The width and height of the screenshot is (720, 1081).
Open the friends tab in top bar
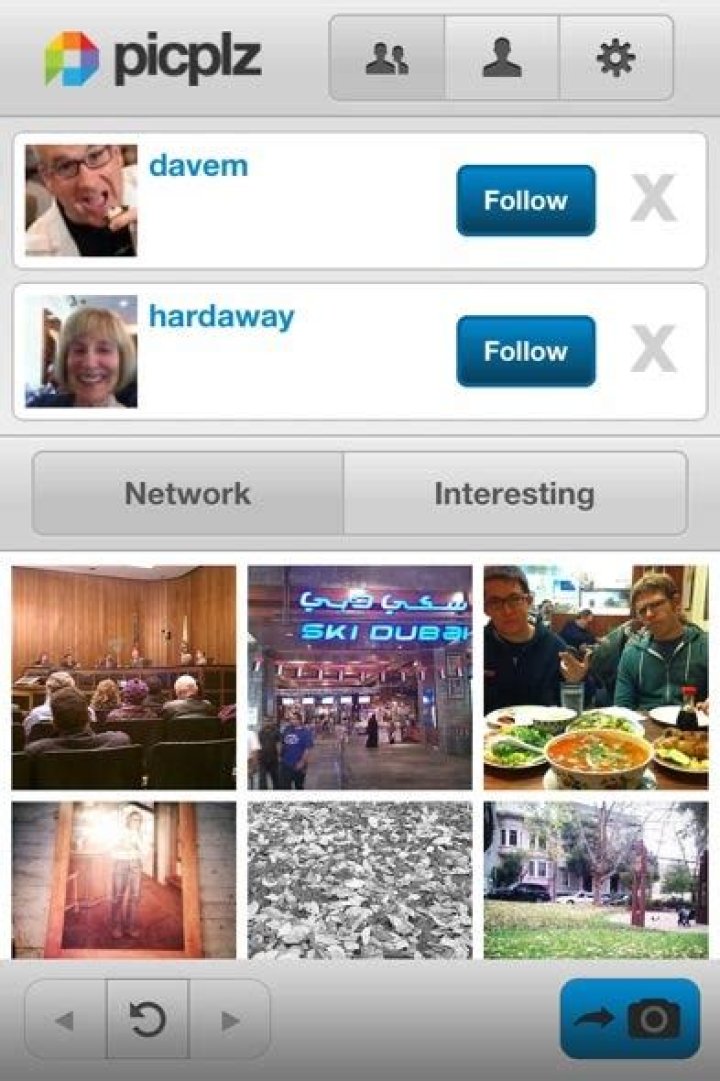[387, 58]
